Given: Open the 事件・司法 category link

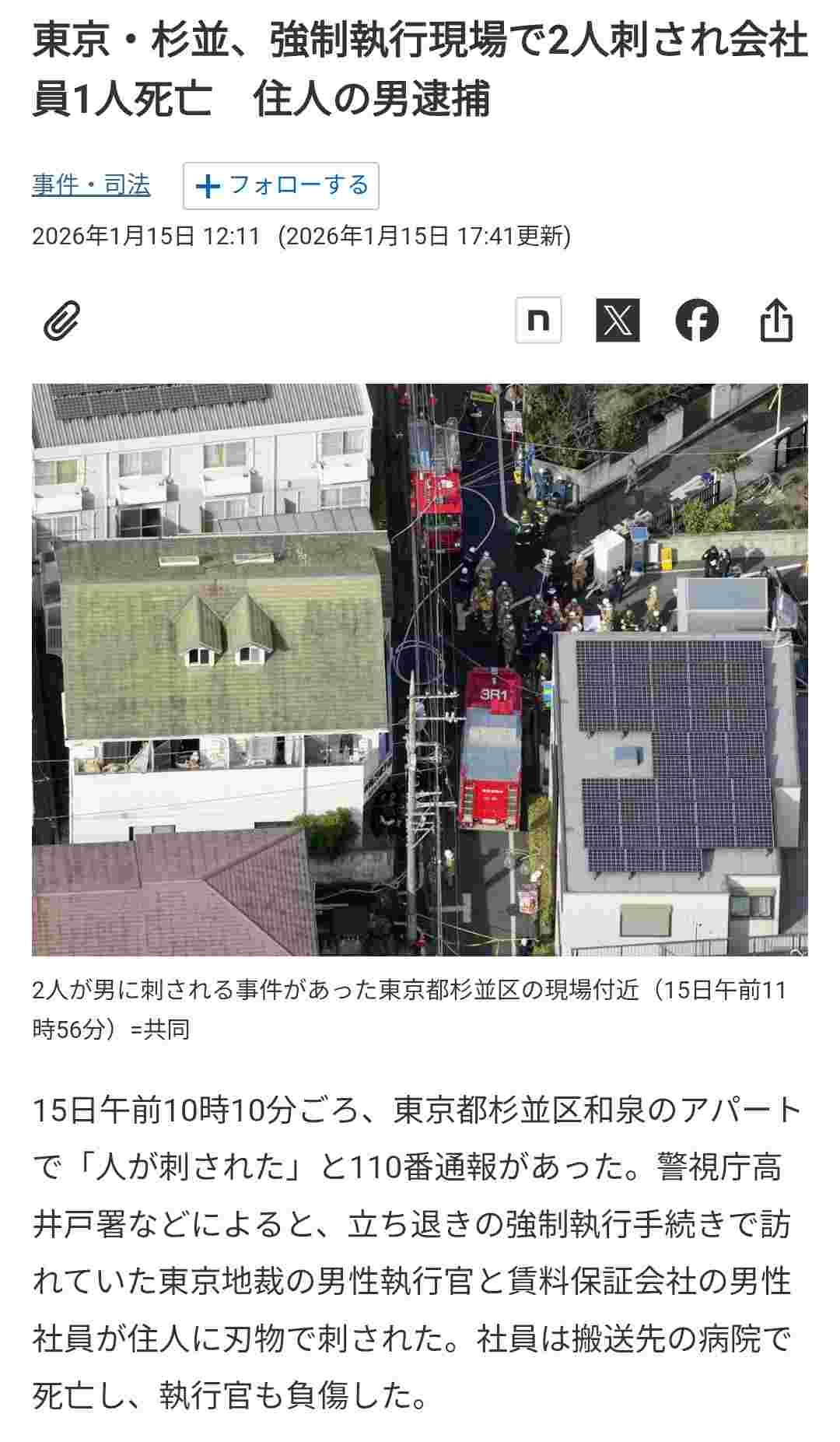Looking at the screenshot, I should [x=91, y=185].
